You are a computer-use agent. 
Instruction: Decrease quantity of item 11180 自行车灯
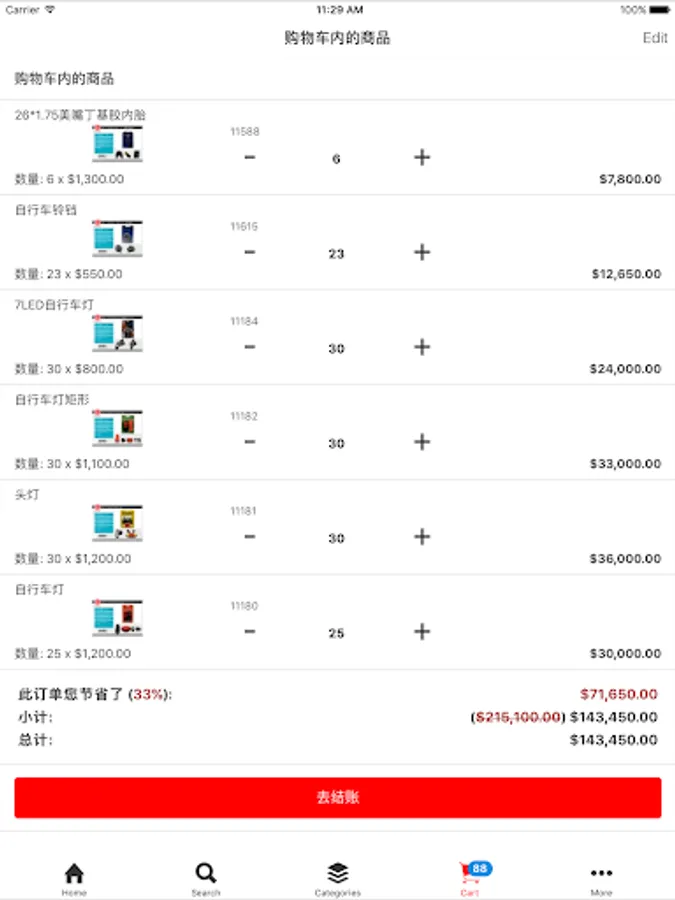[250, 631]
